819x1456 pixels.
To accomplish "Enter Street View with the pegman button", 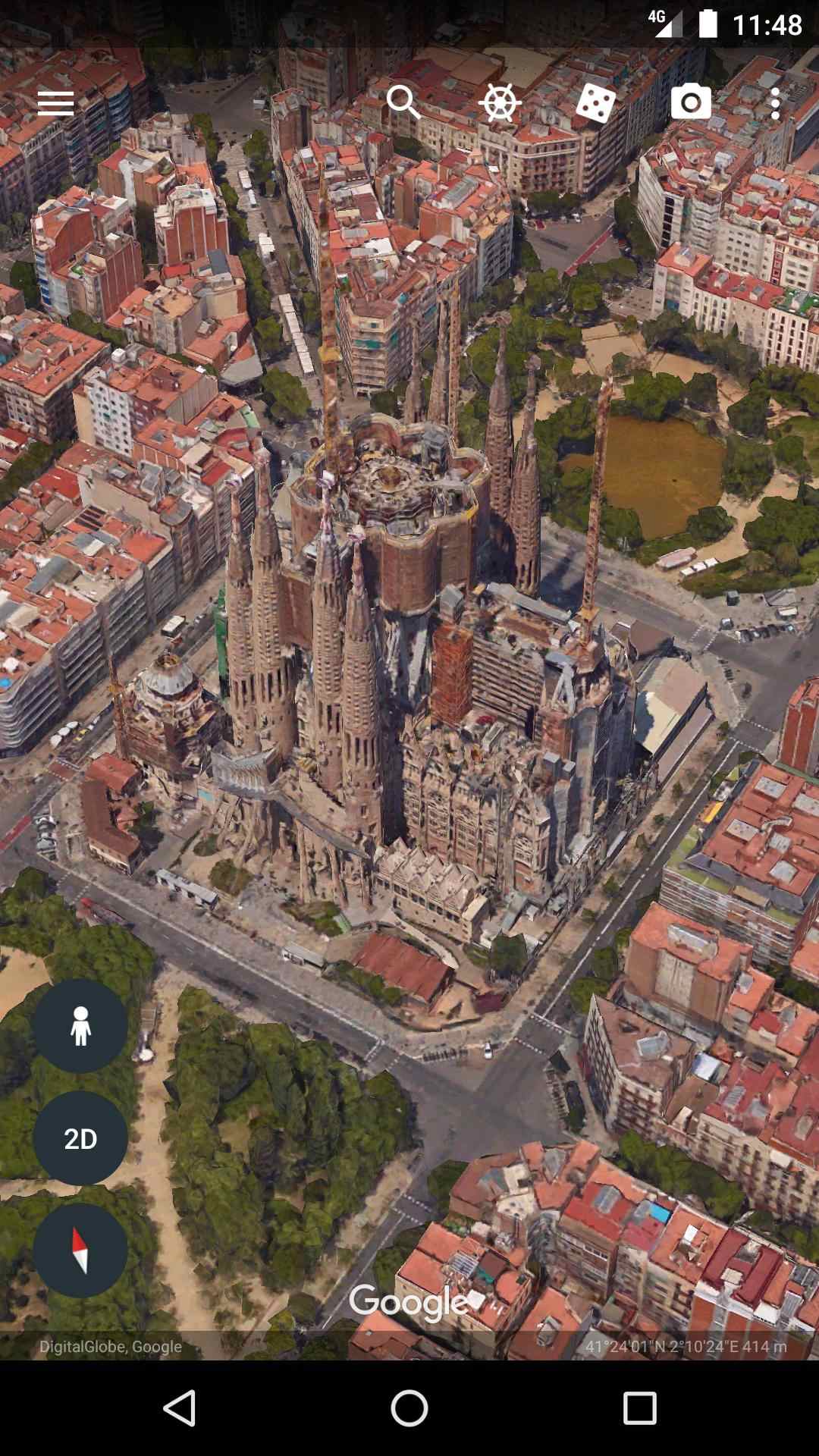I will coord(80,1025).
